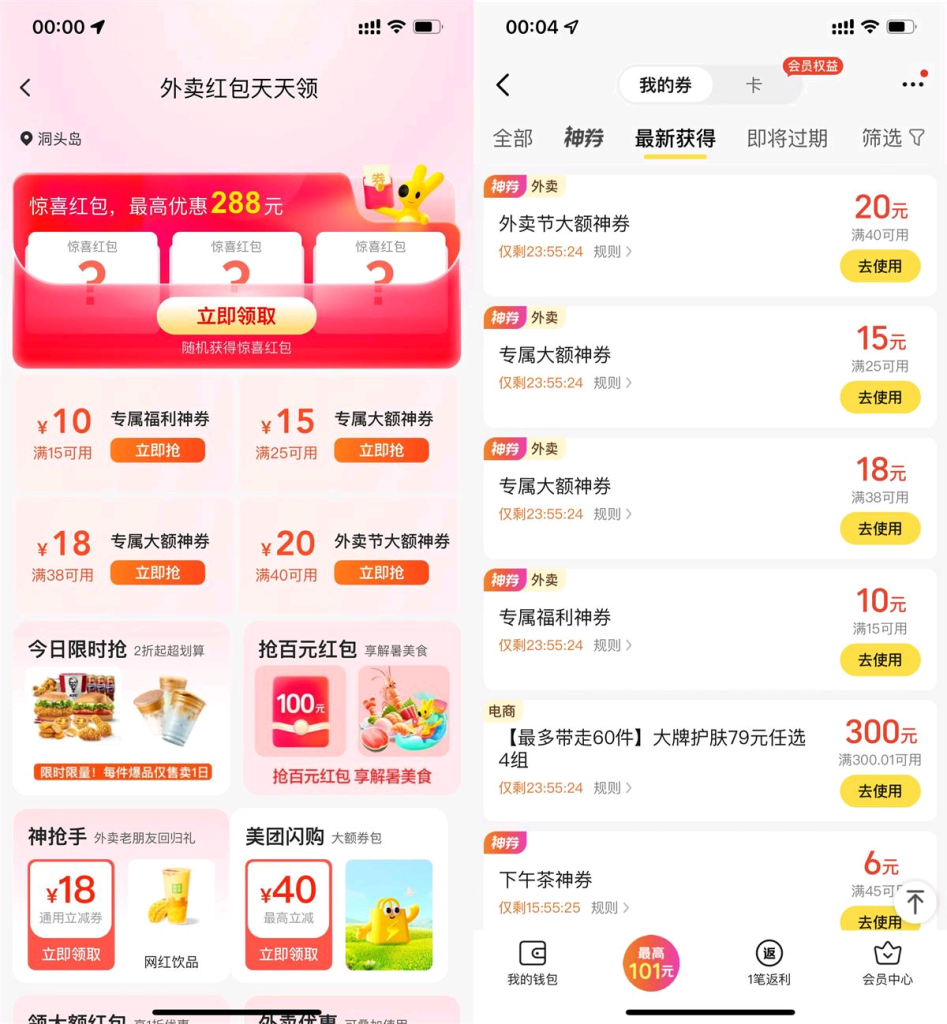
Task: Open the 筛选 filter
Action: coord(892,138)
